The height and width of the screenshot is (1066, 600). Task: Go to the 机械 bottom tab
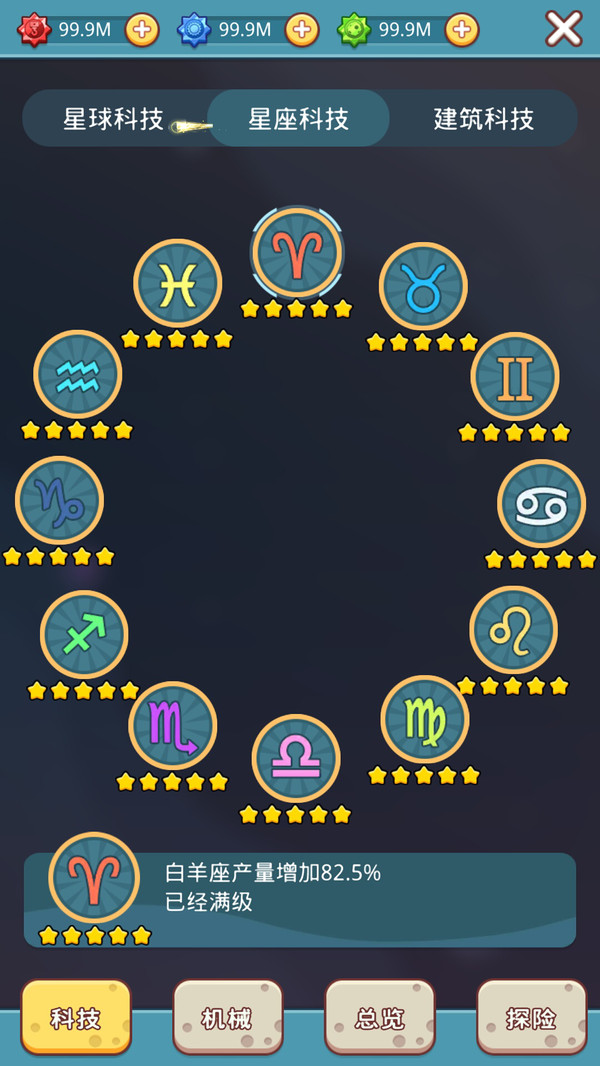click(x=227, y=1018)
